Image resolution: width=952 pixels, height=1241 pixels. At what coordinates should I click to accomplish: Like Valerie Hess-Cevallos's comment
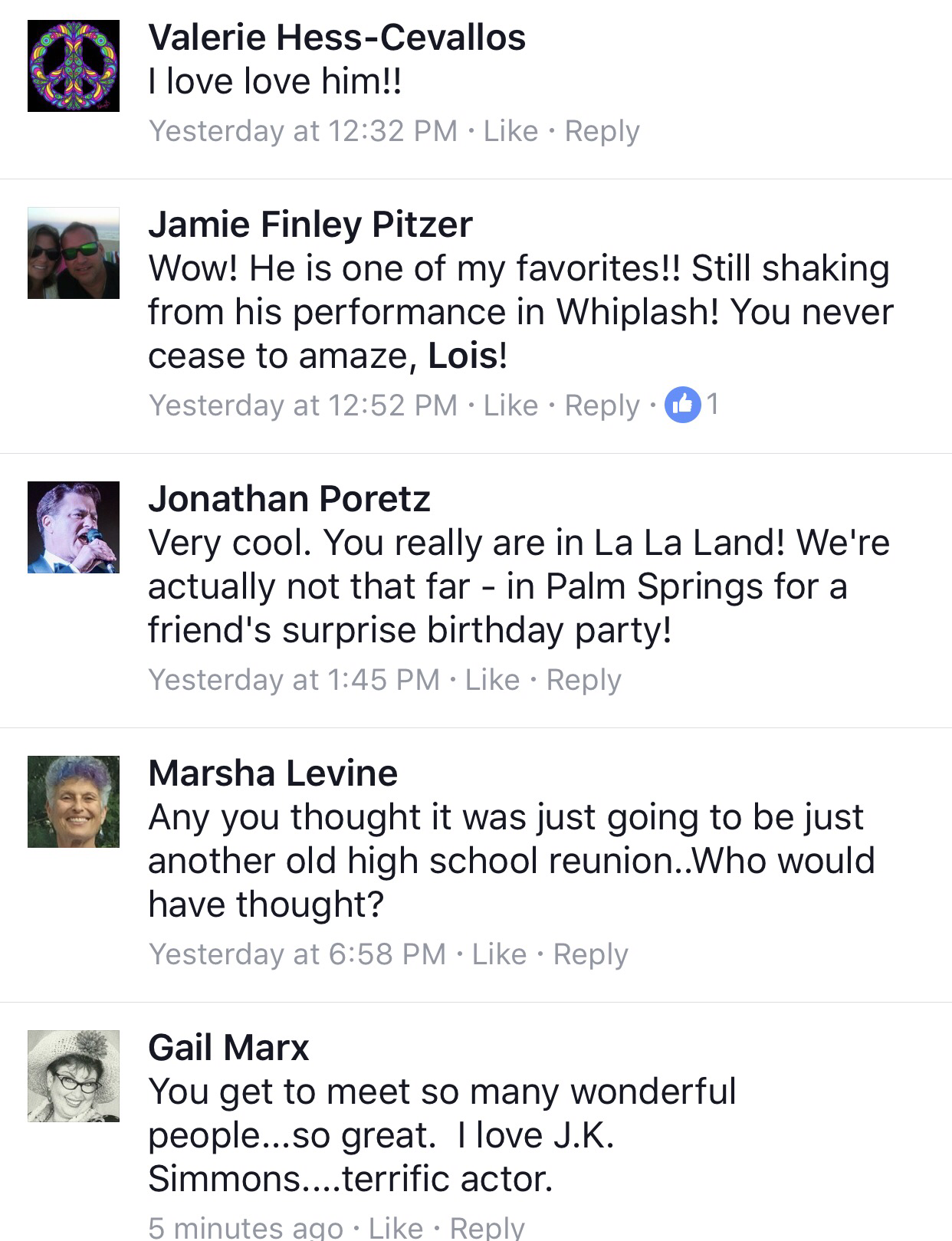click(510, 131)
